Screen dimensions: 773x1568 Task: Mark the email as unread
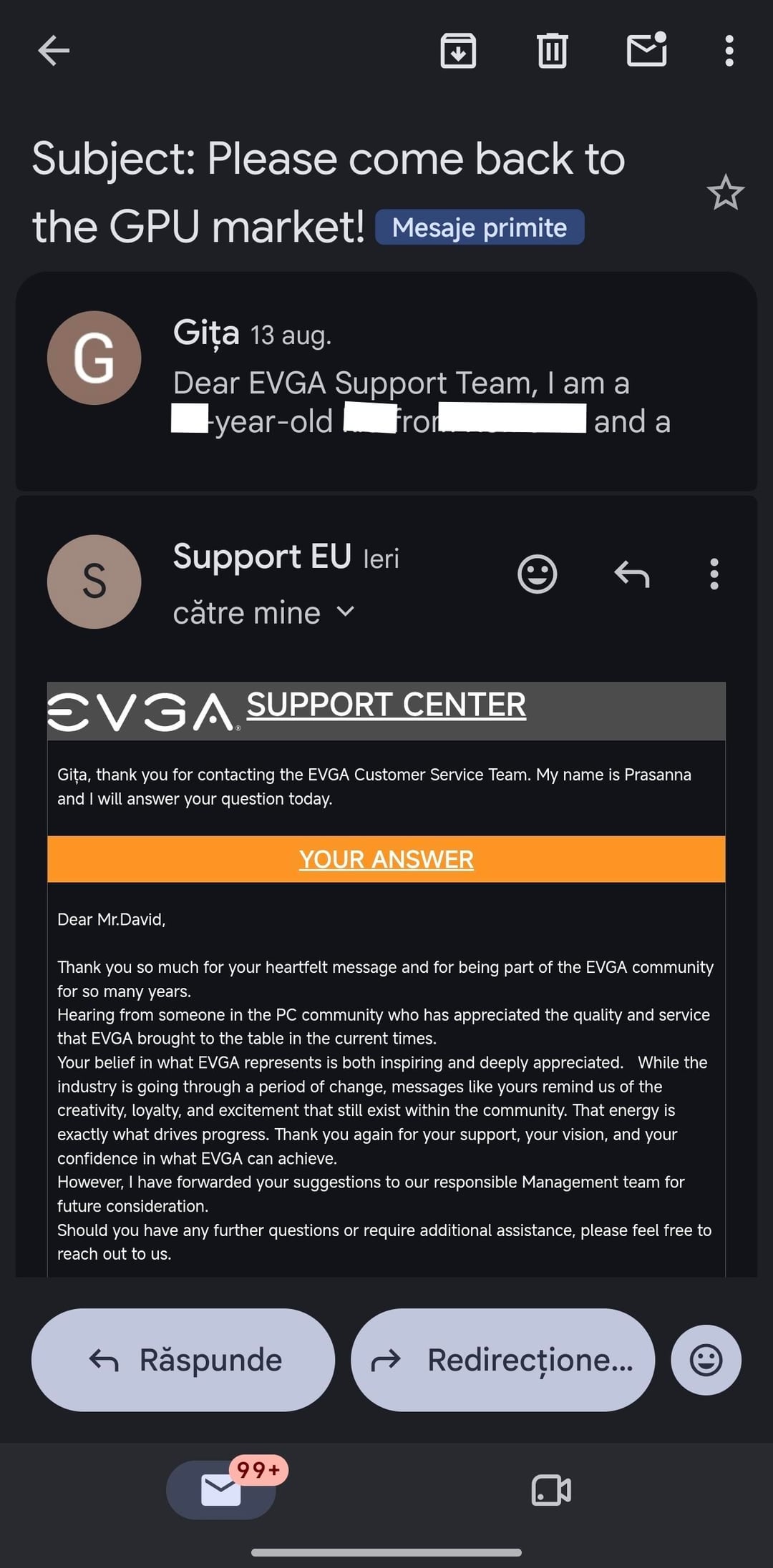pos(647,50)
